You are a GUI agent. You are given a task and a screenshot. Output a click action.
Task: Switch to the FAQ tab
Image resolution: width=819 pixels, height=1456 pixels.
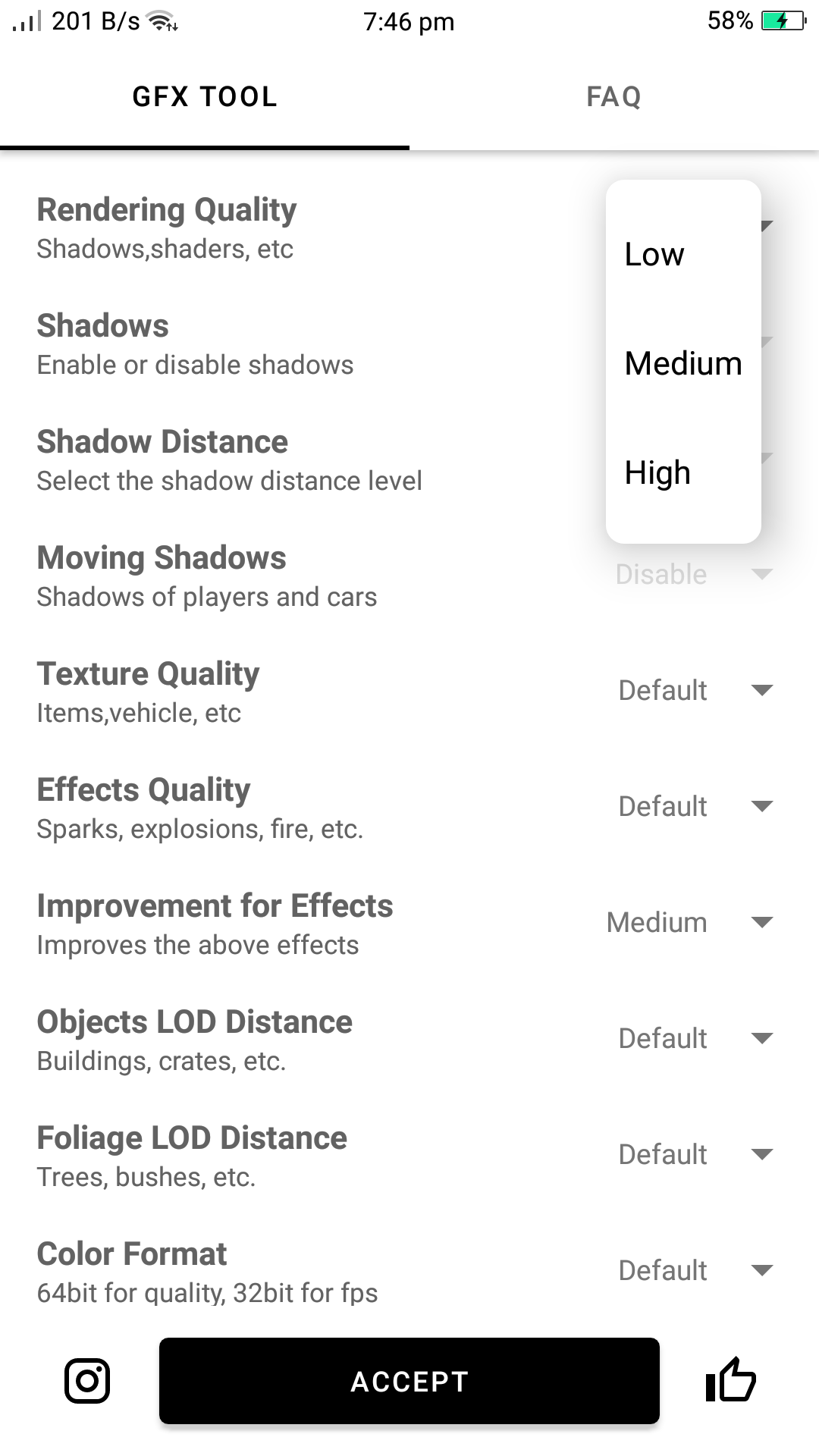pyautogui.click(x=613, y=96)
